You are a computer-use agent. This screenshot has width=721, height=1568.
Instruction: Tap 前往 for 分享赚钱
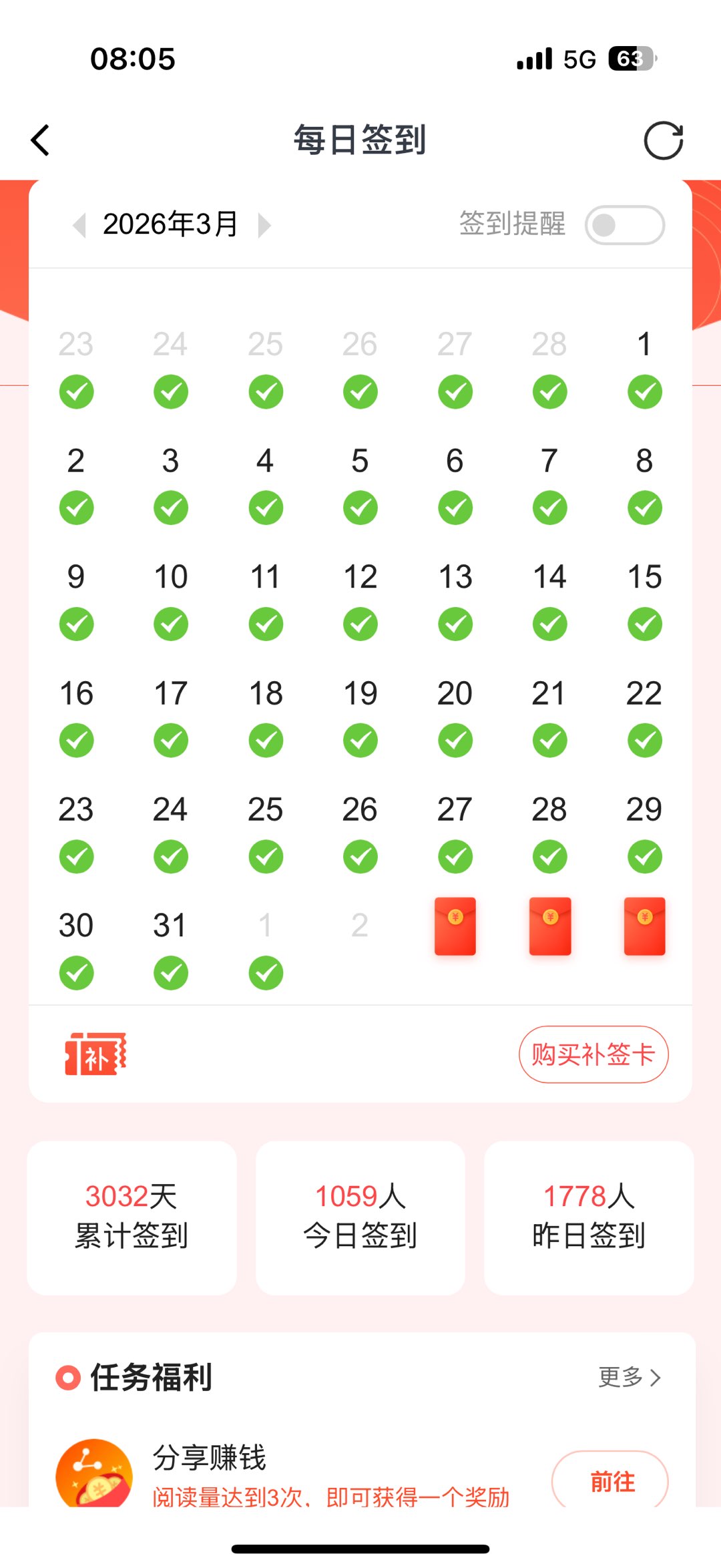(610, 1481)
